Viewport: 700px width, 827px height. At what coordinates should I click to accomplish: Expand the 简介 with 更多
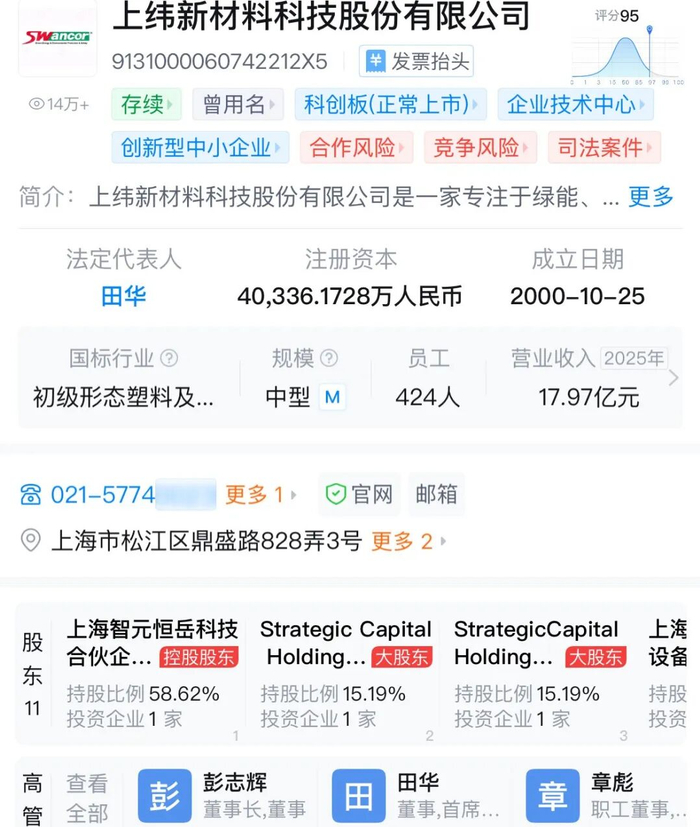(x=651, y=197)
